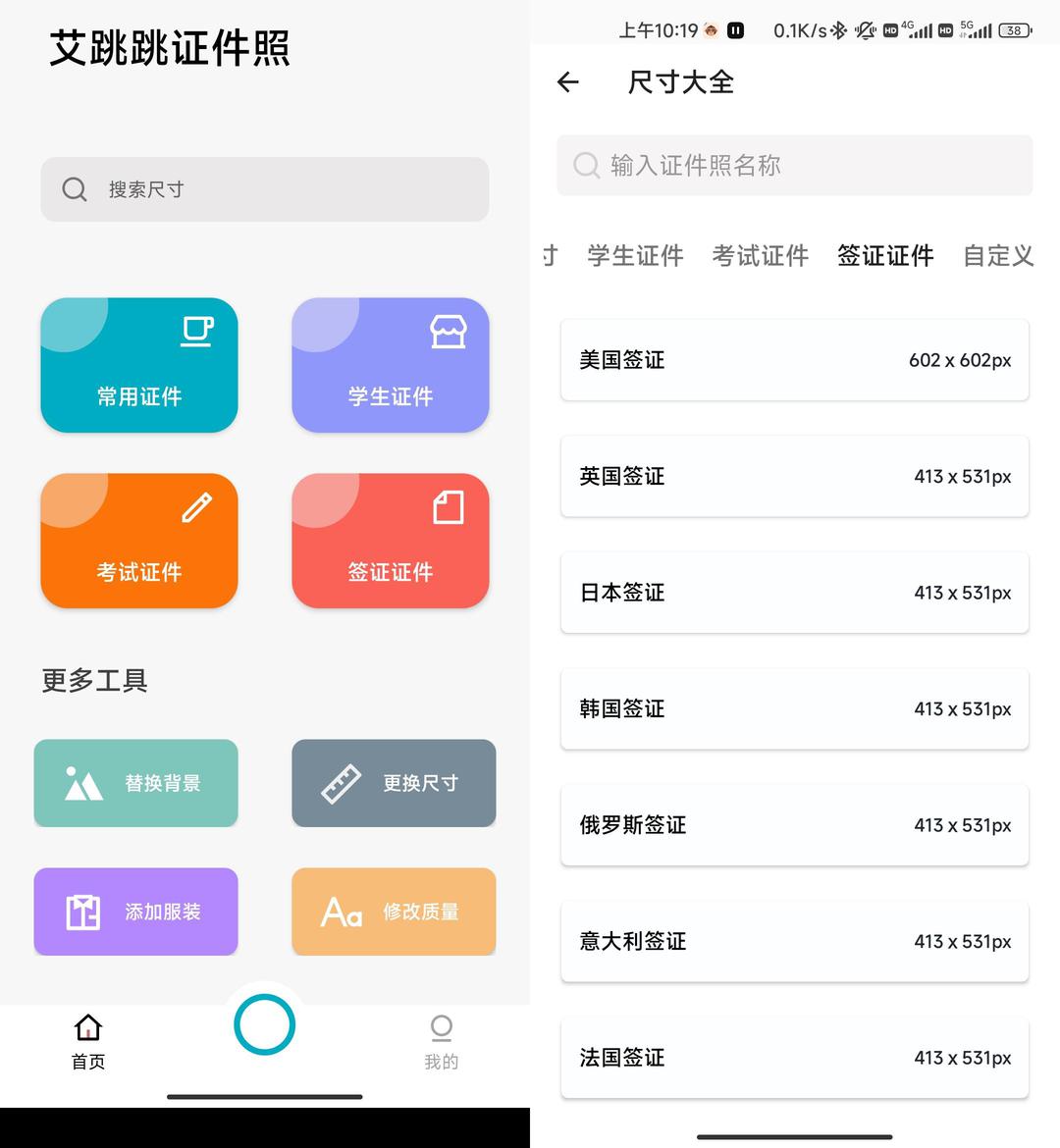Choose the 俄罗斯签证 size row
The width and height of the screenshot is (1060, 1148).
[795, 825]
